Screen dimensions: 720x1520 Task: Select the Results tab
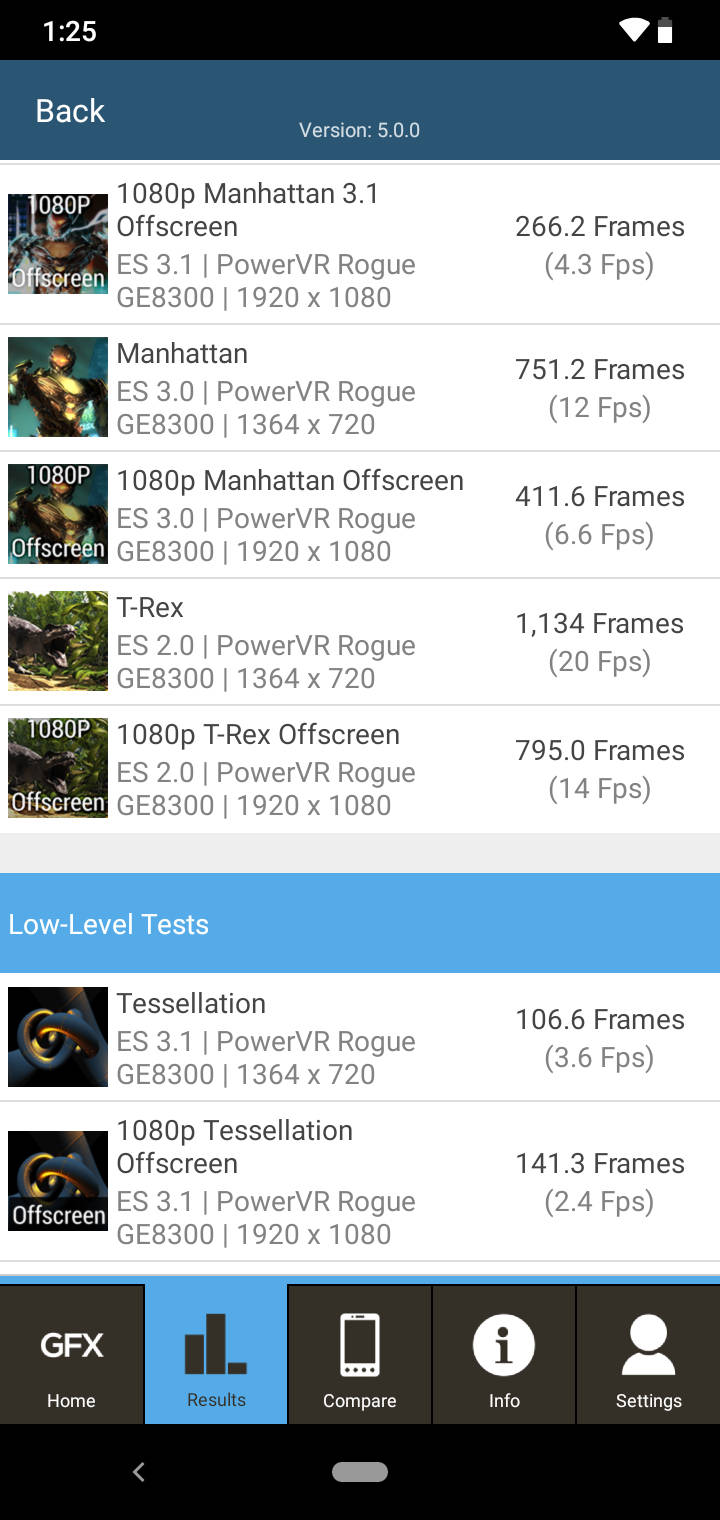[x=216, y=1355]
